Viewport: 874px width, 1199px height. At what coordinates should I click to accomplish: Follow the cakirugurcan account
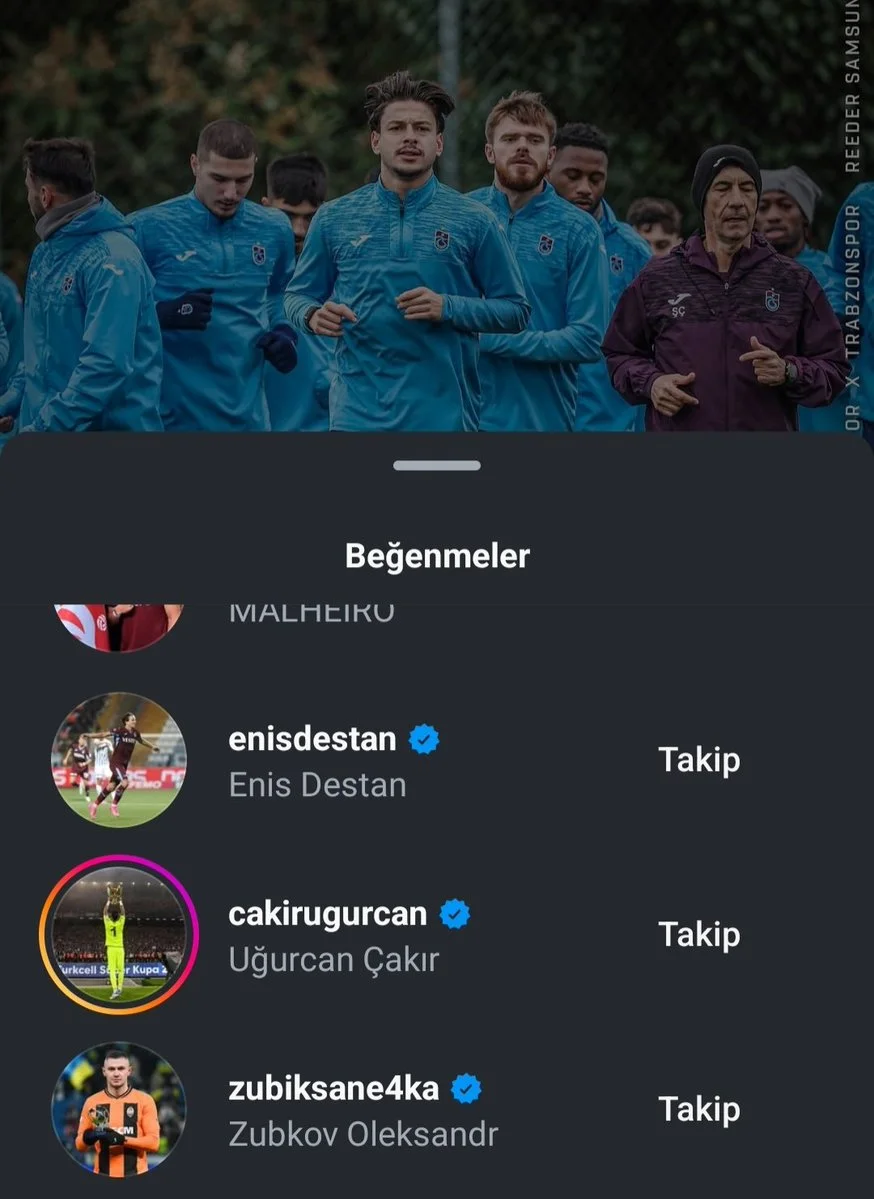click(x=698, y=935)
